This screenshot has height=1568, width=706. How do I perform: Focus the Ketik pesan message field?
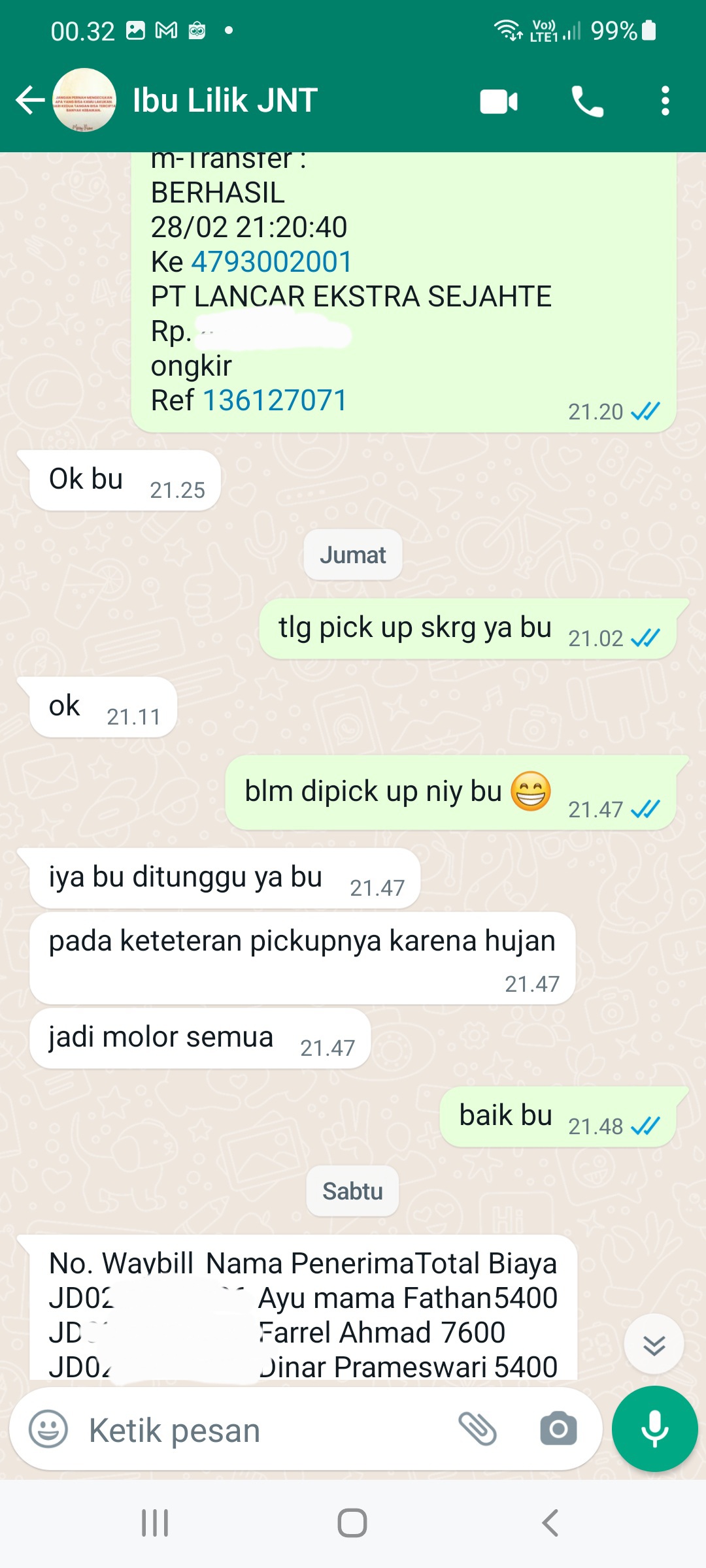click(261, 1430)
